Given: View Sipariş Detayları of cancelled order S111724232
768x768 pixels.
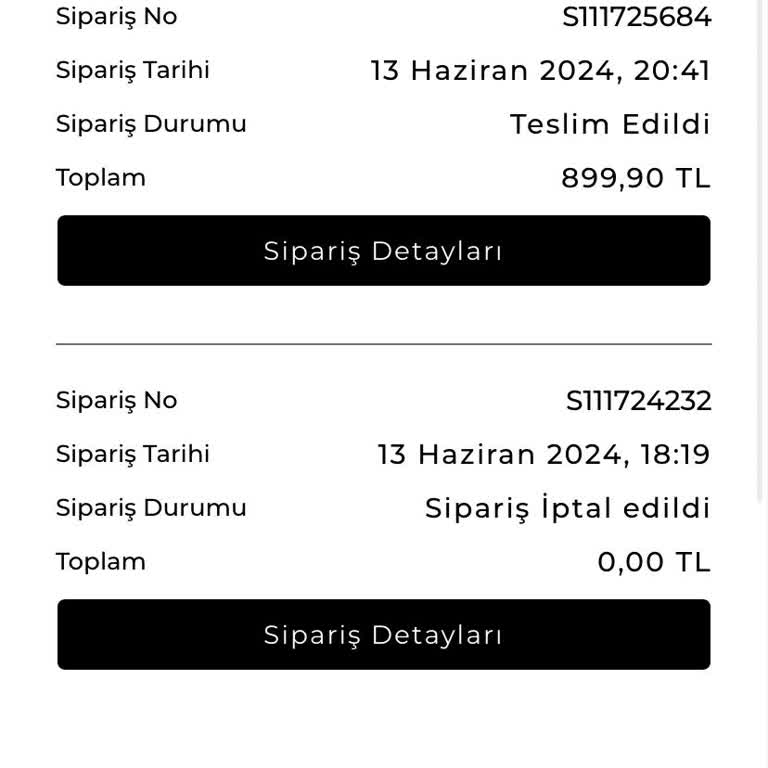Looking at the screenshot, I should 383,635.
